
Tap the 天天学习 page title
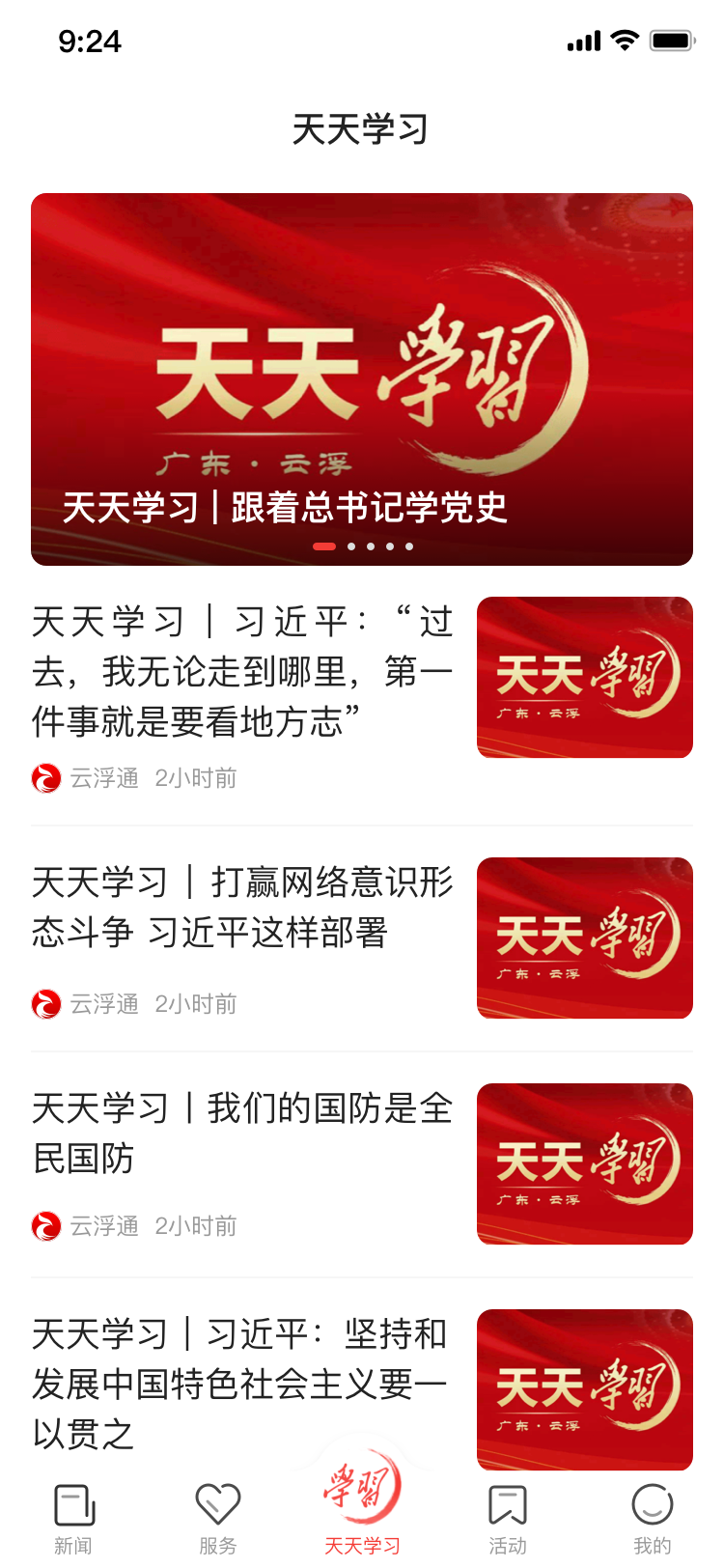(362, 130)
